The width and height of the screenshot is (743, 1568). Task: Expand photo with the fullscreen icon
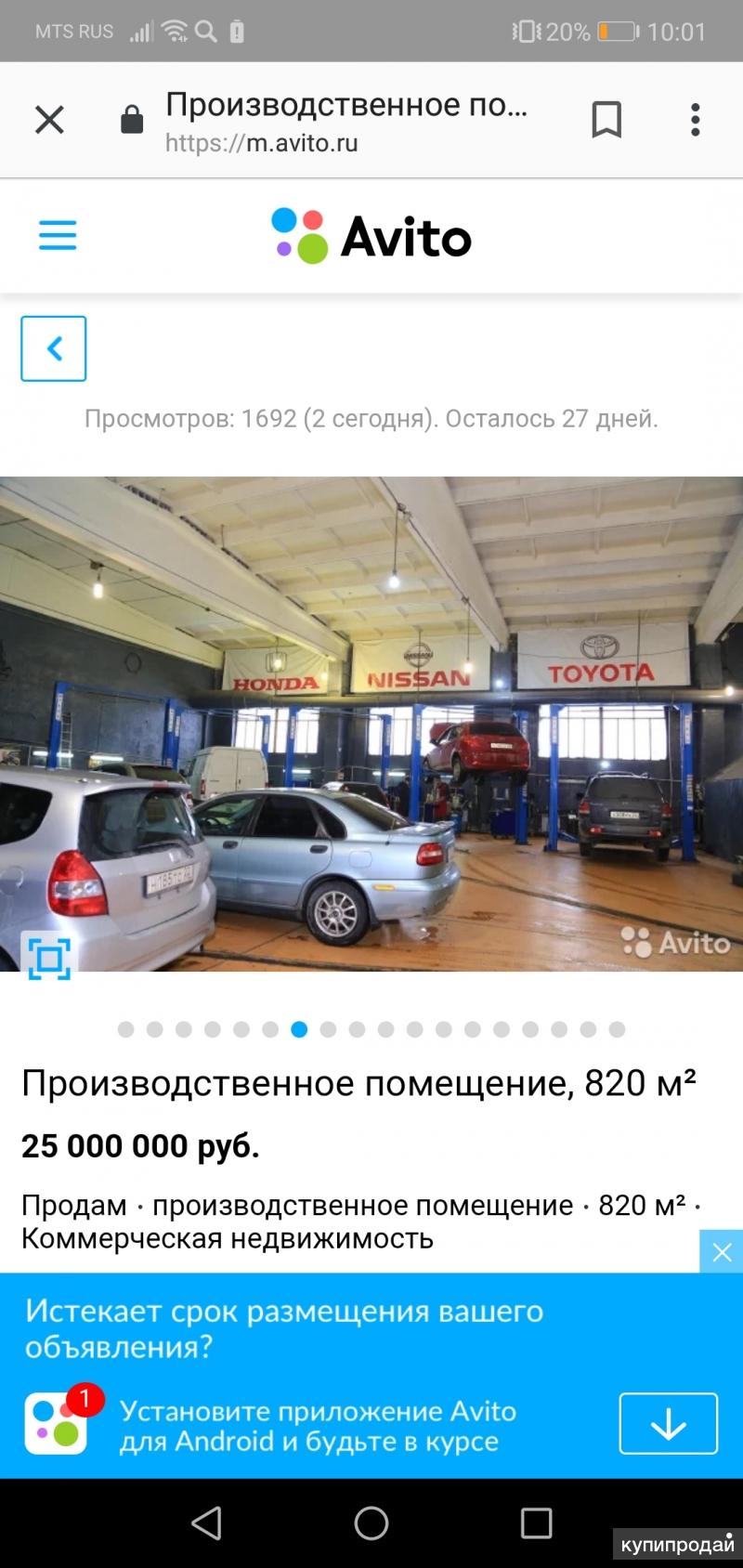[x=49, y=958]
